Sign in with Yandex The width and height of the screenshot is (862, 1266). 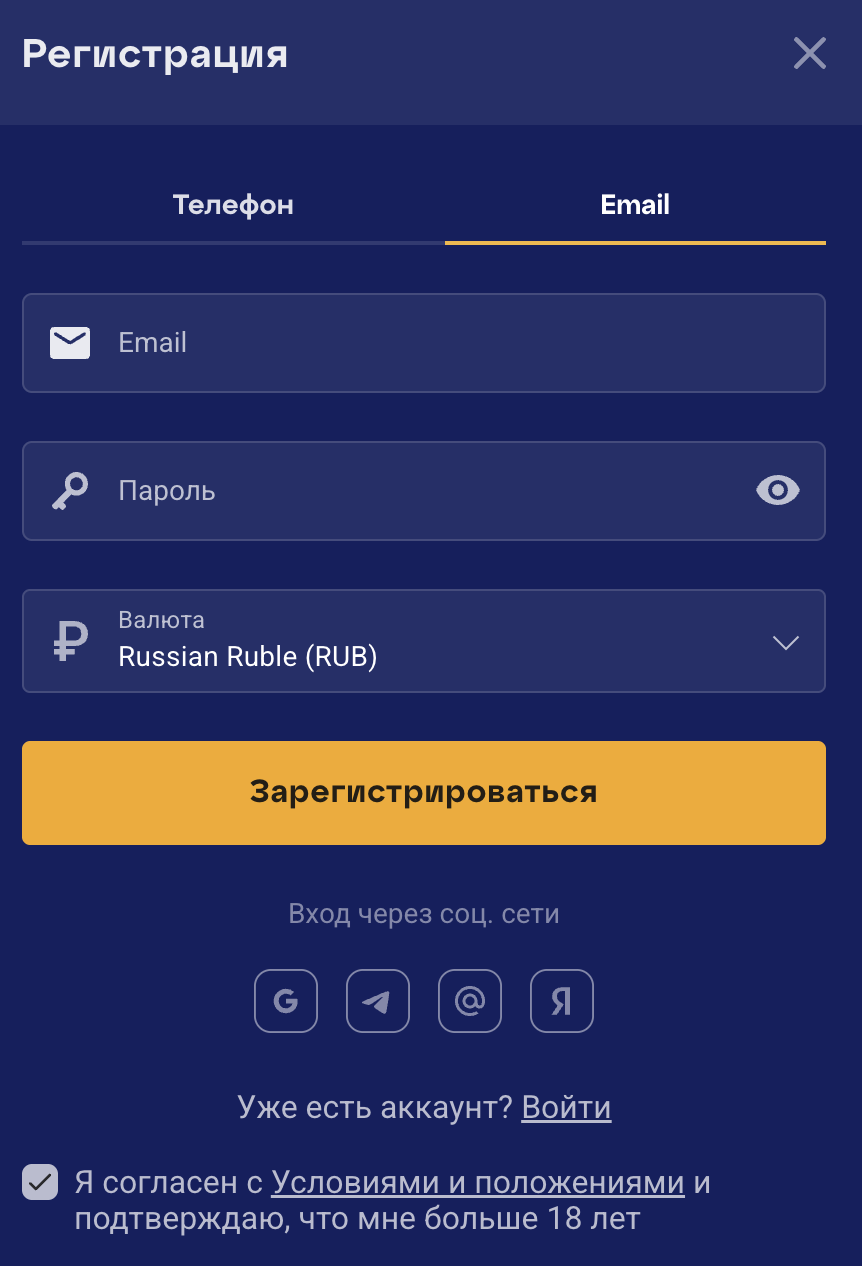pos(562,1001)
